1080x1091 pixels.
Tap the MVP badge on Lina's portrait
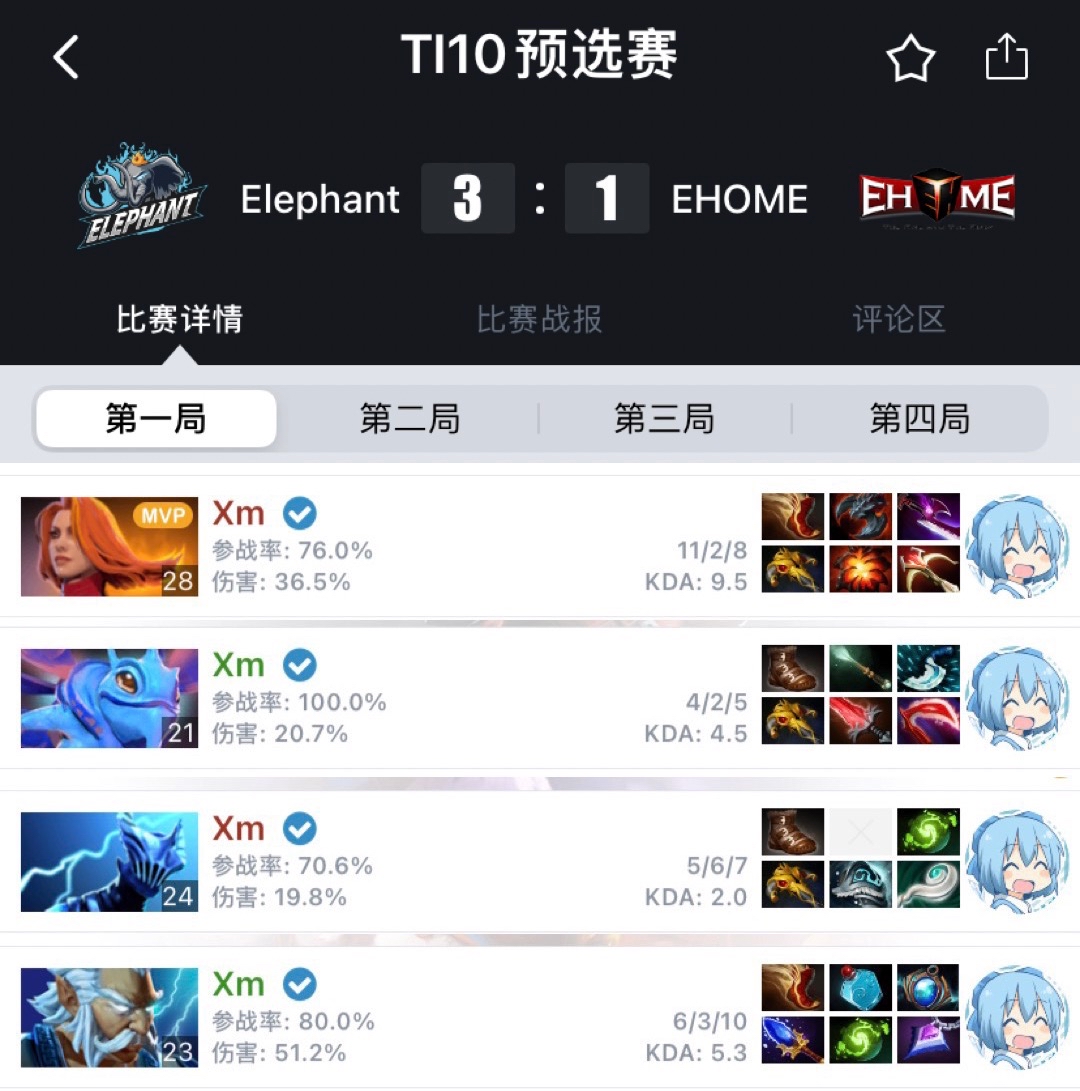tap(162, 516)
